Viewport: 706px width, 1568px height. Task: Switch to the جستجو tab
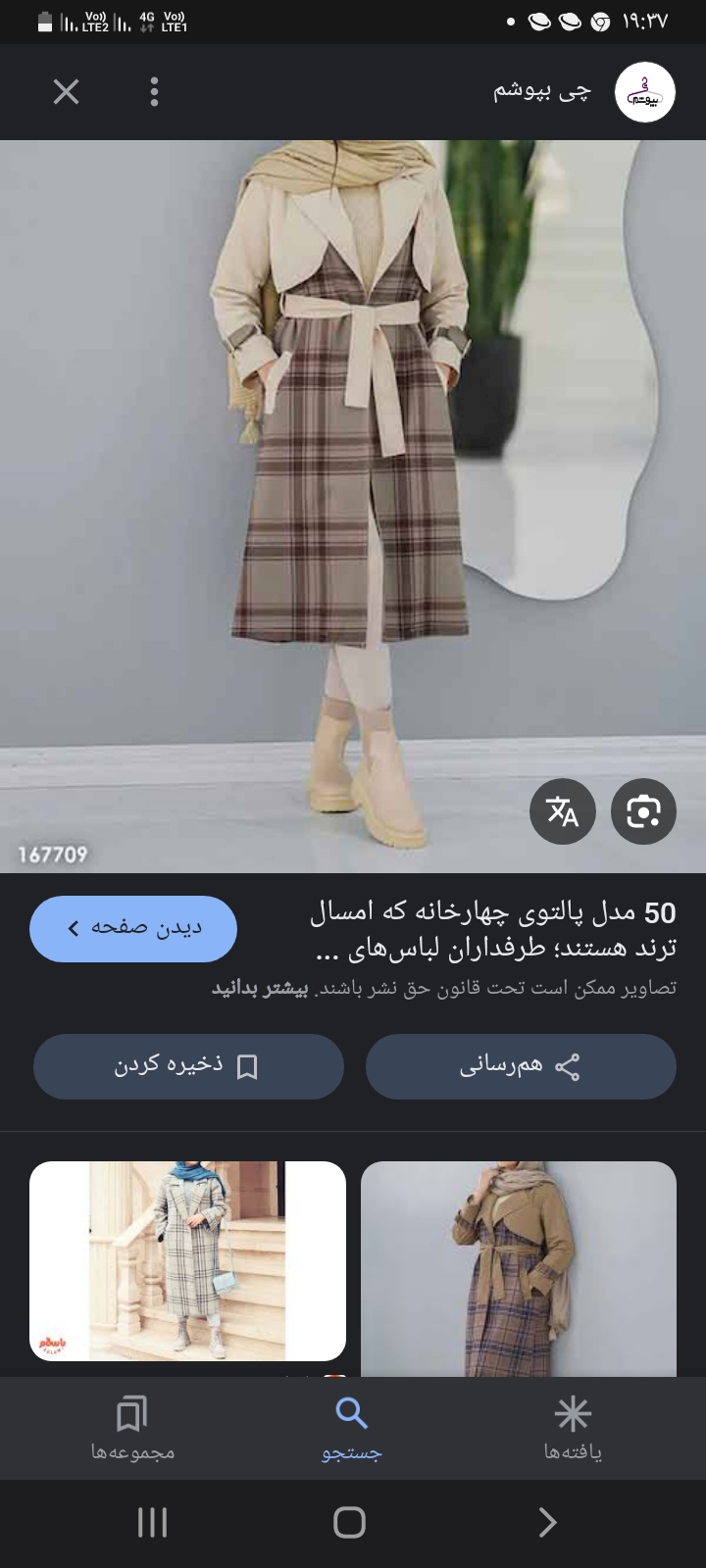[x=351, y=1430]
